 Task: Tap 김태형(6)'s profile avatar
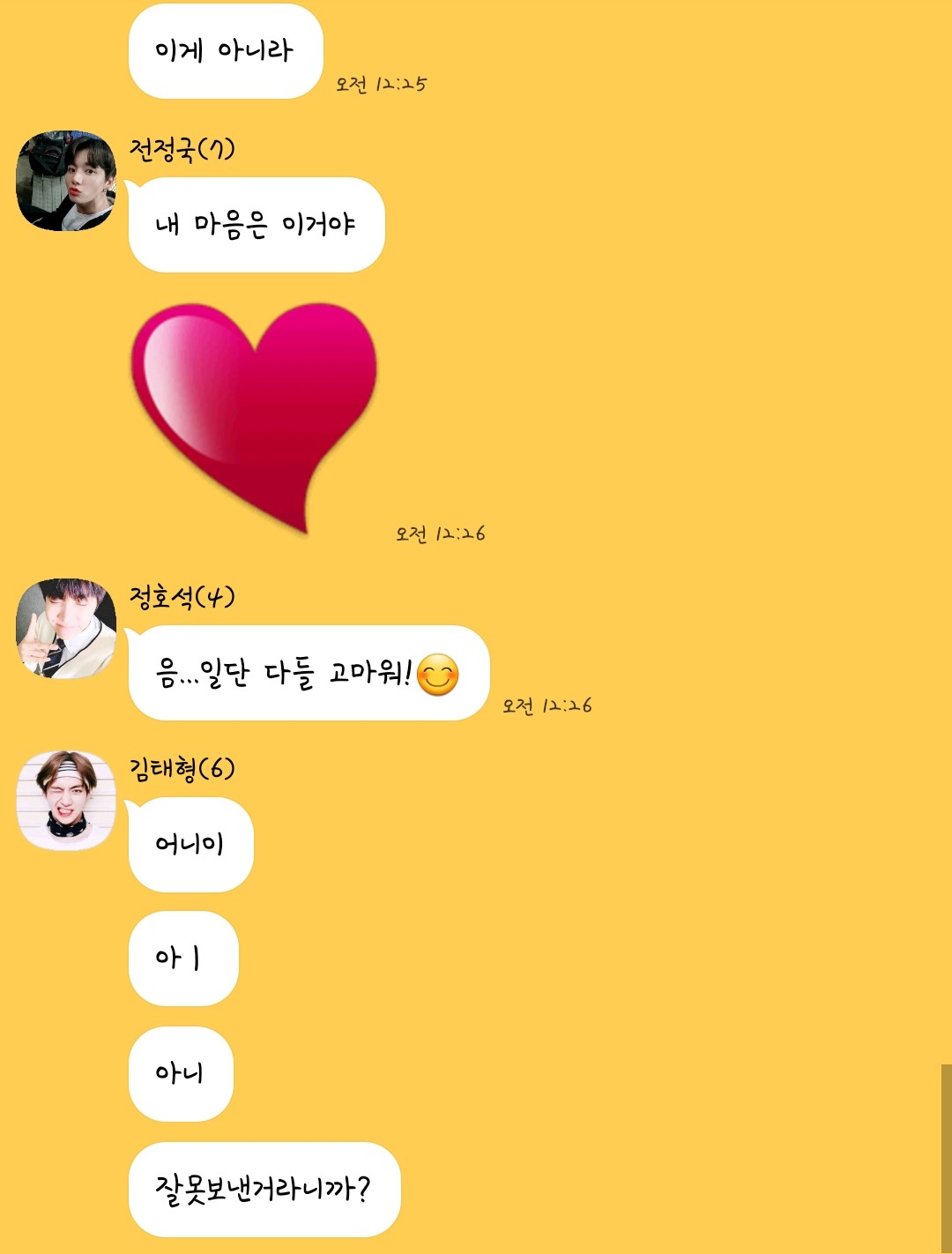point(66,801)
